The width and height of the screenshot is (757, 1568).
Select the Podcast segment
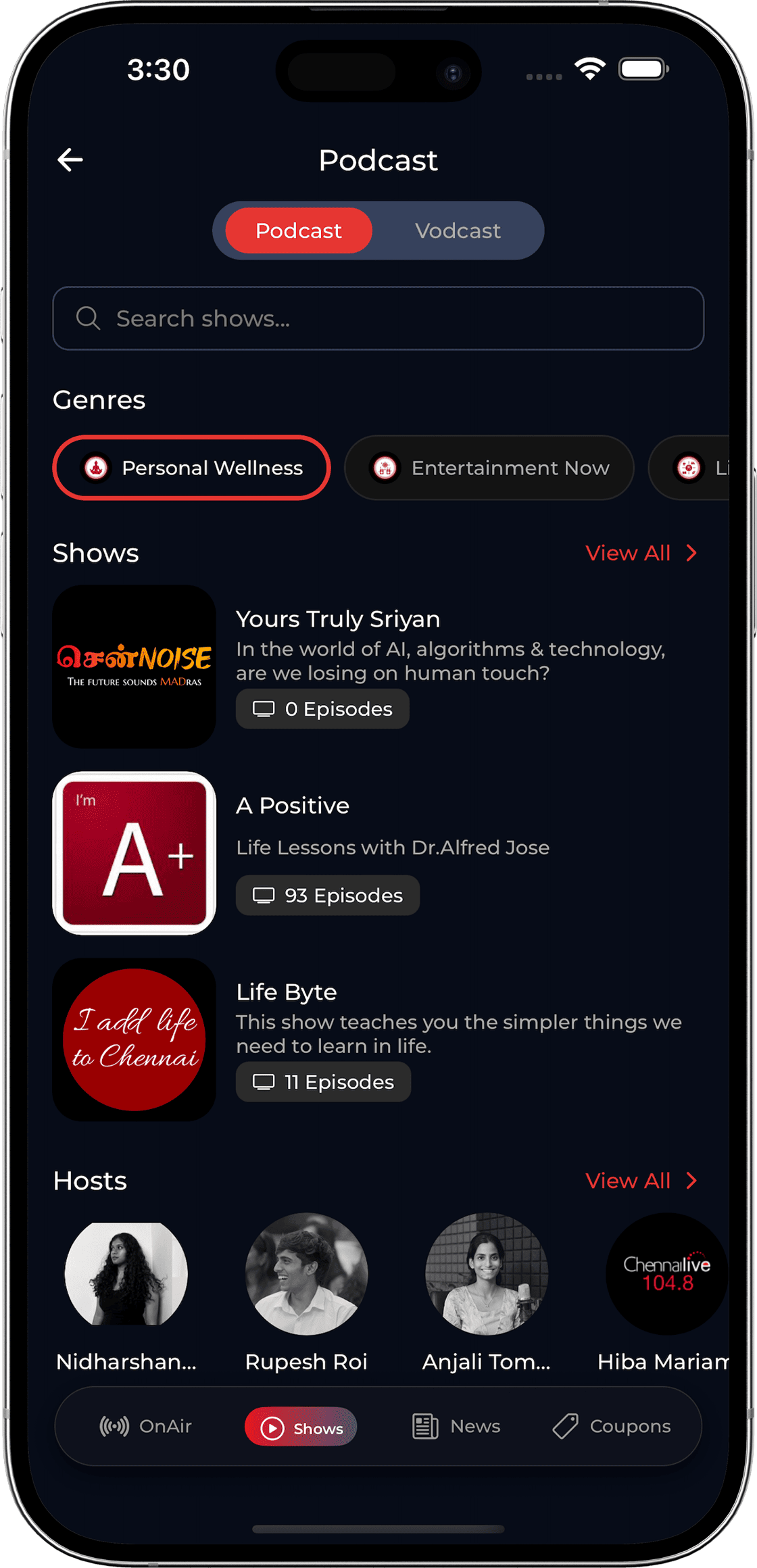pos(298,231)
